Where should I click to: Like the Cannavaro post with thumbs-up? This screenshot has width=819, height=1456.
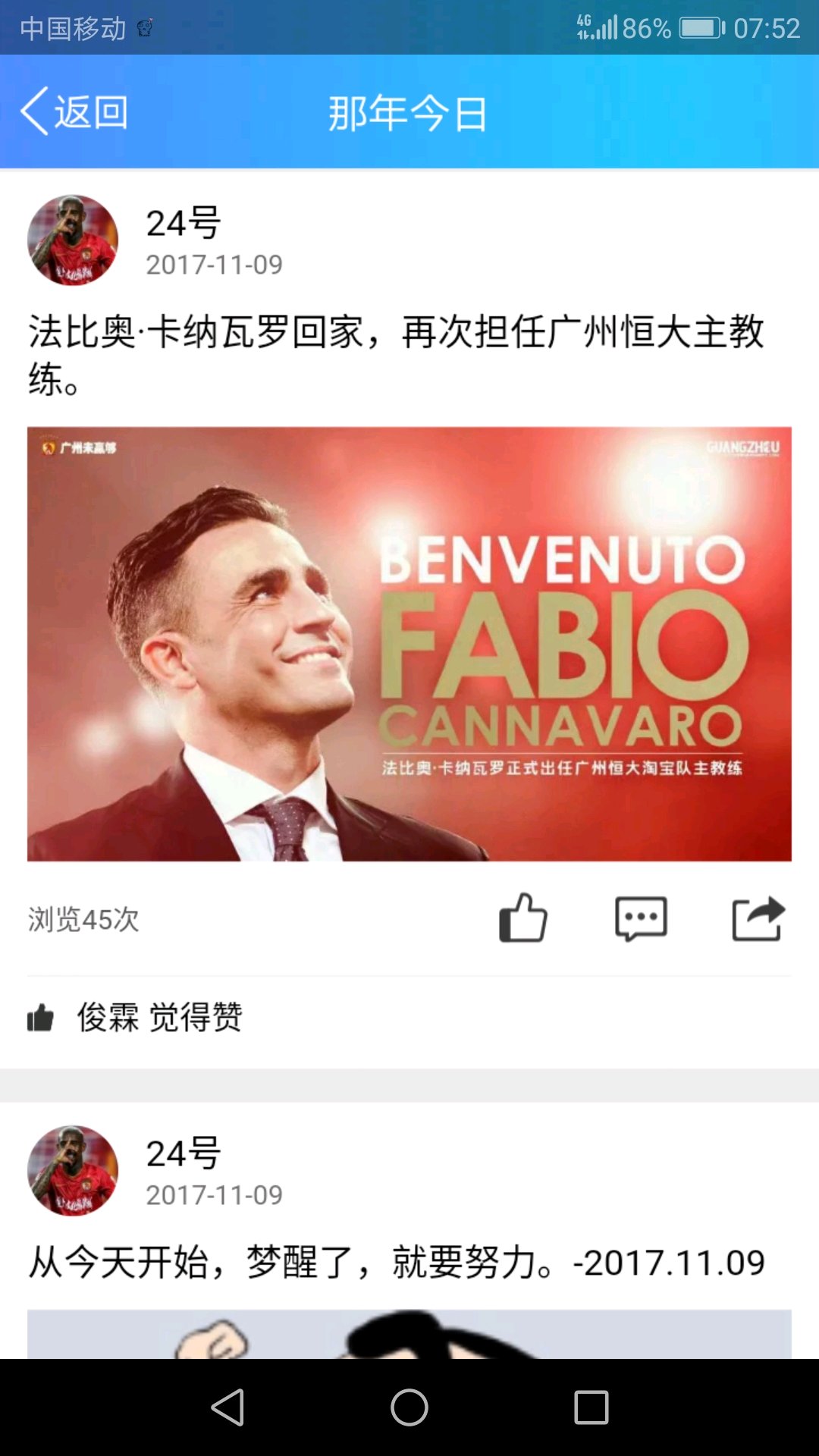pos(523,918)
